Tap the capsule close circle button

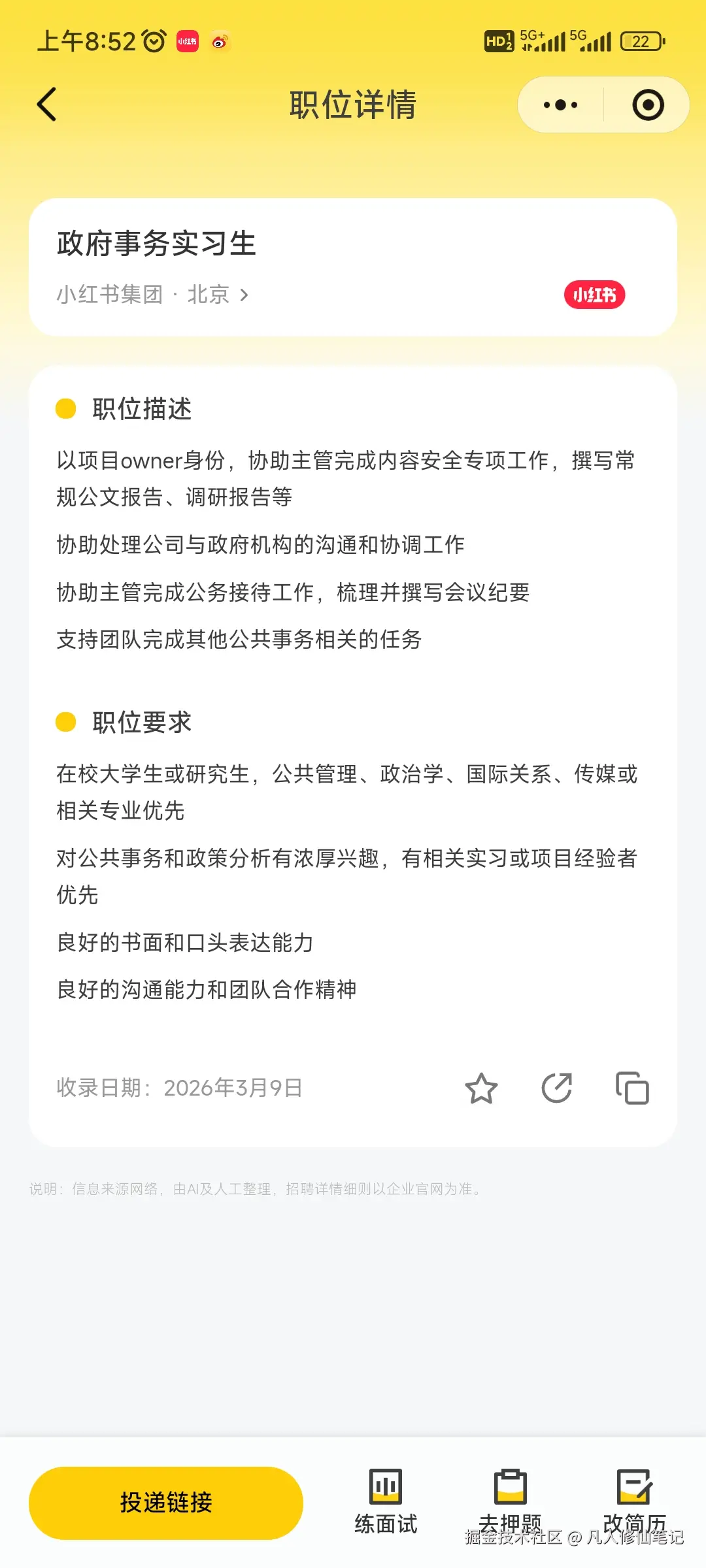(x=646, y=104)
